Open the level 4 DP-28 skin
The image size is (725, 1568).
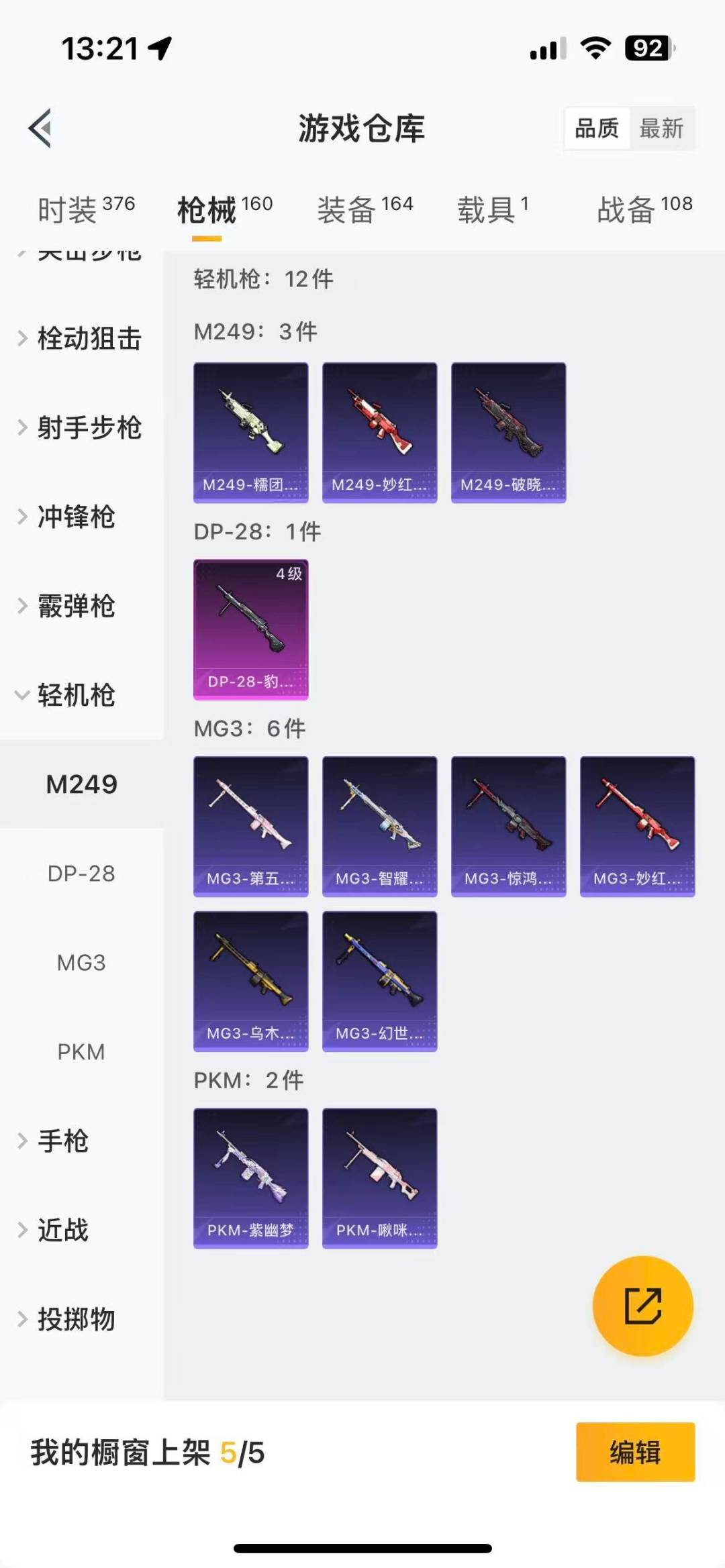[251, 629]
